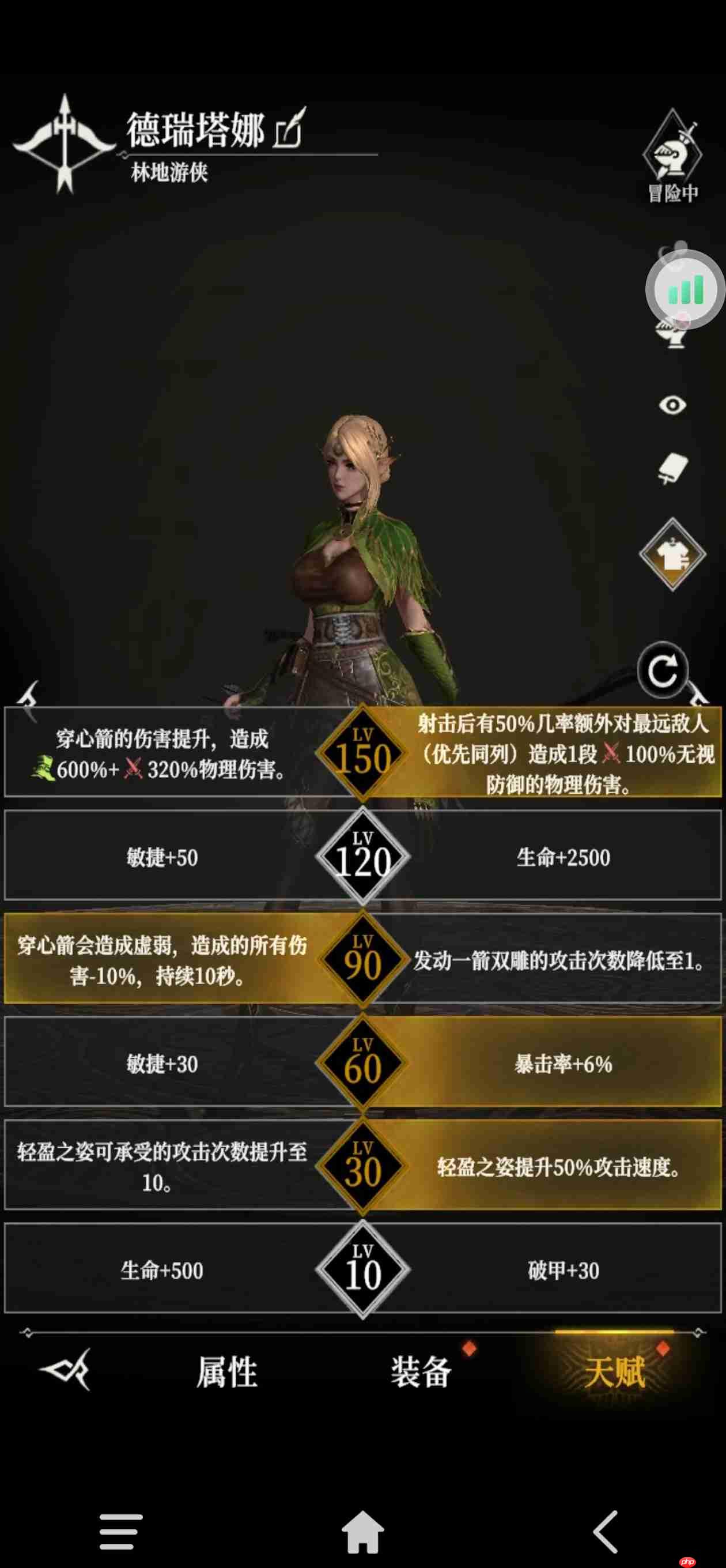Tap the system home button
The image size is (726, 1568).
click(x=362, y=1531)
